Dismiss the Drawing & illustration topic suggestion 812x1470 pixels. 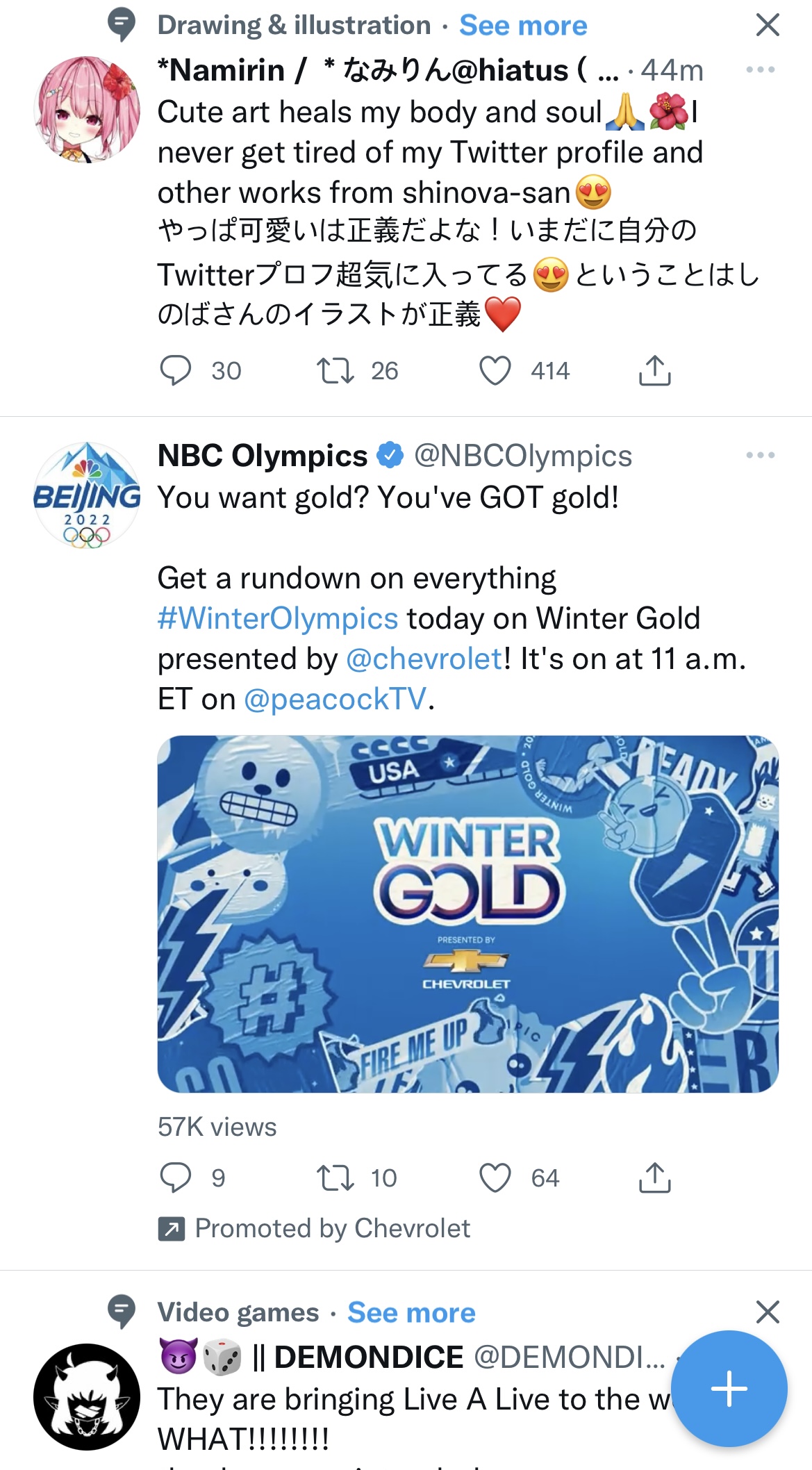(x=767, y=26)
